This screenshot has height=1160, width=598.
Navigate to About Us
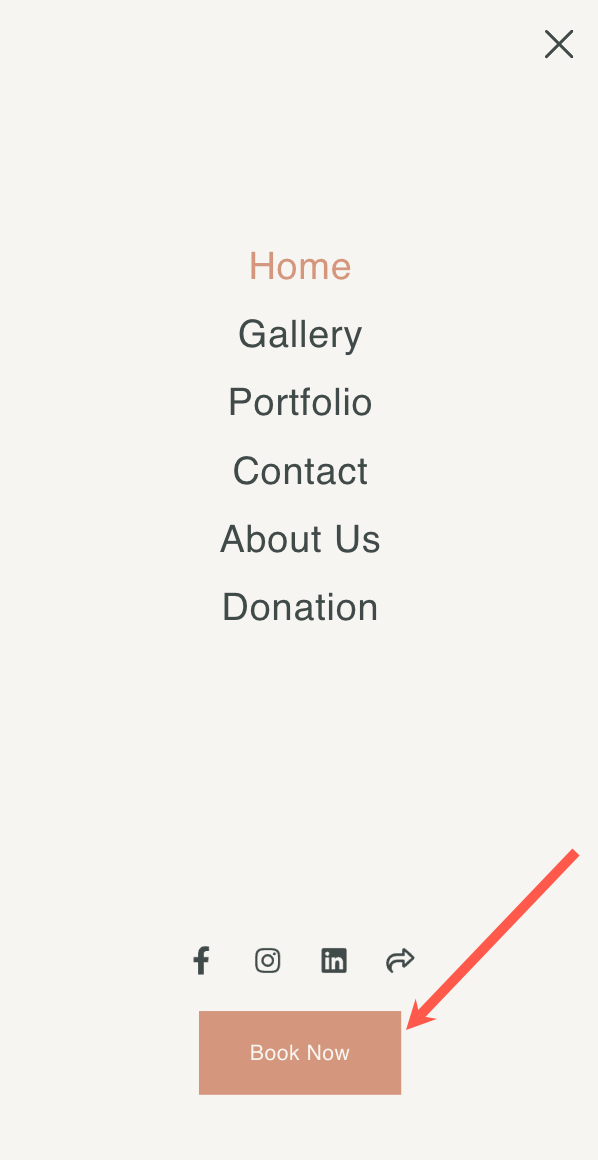pos(300,539)
